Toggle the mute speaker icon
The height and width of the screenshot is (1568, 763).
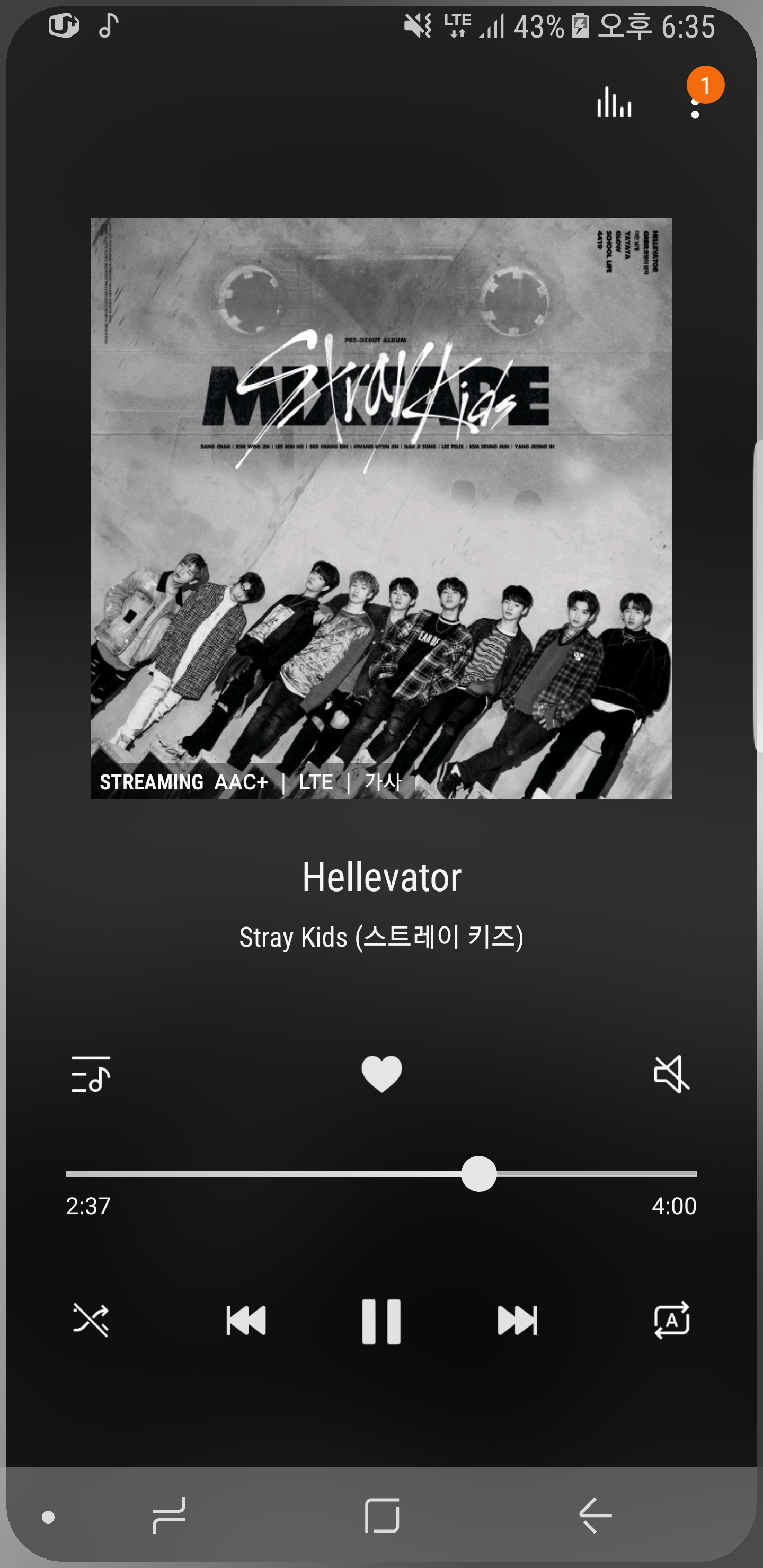click(671, 1074)
